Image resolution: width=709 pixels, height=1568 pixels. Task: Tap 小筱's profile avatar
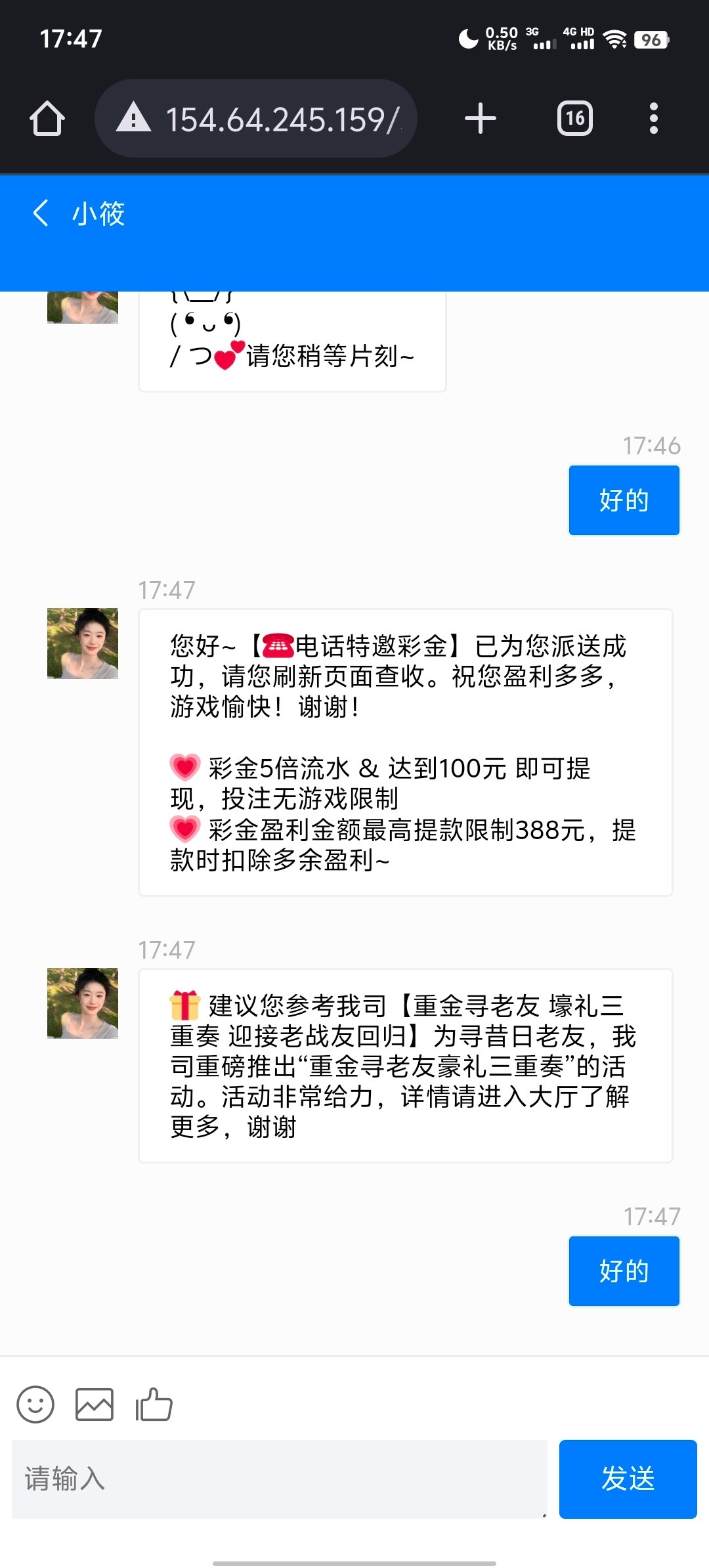82,642
